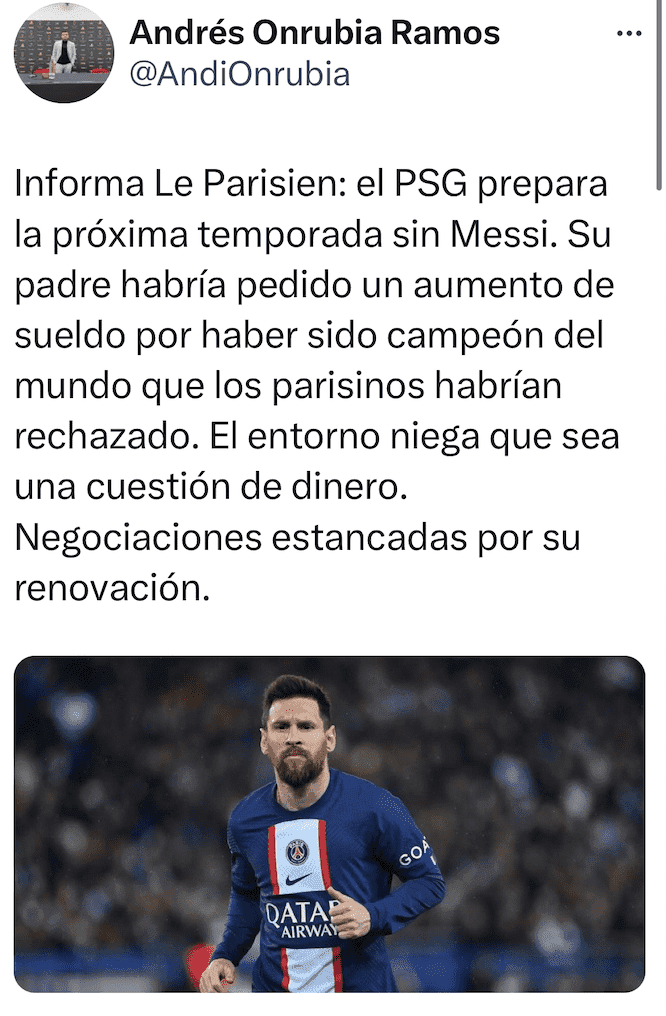View profile via Andrés Onrubia Ramos name
Screen dimensions: 666x1016
314,33
